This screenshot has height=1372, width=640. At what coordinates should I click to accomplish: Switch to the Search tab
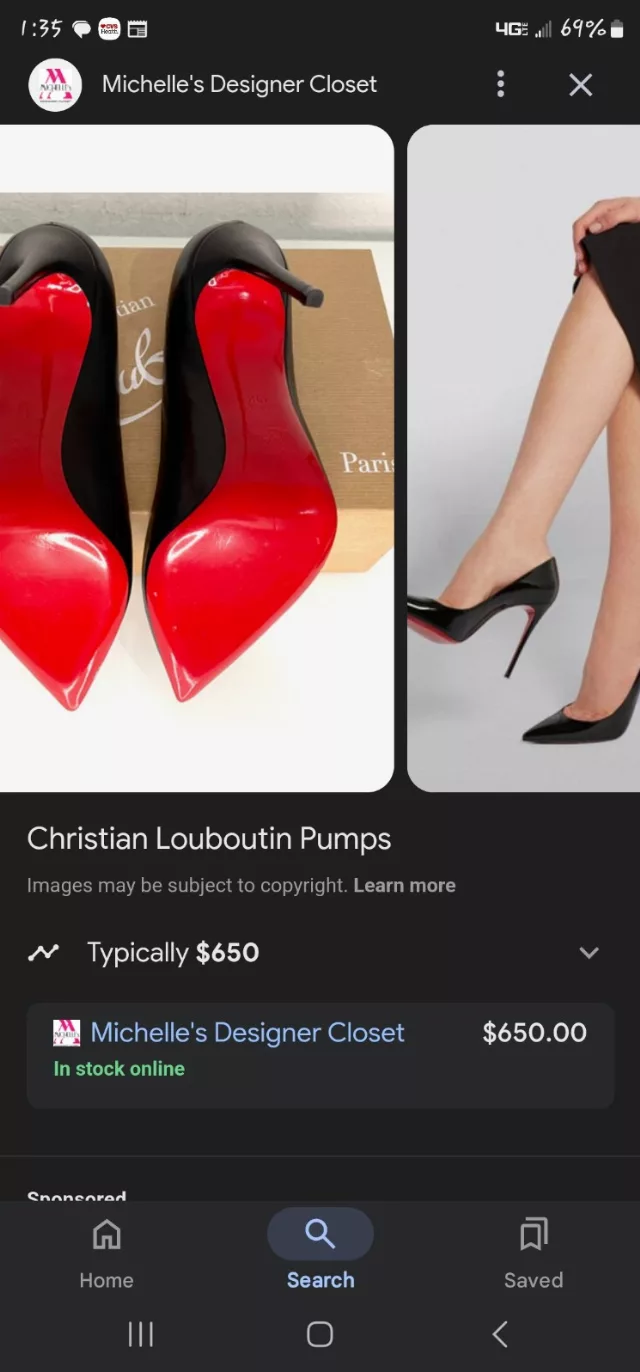coord(320,1254)
